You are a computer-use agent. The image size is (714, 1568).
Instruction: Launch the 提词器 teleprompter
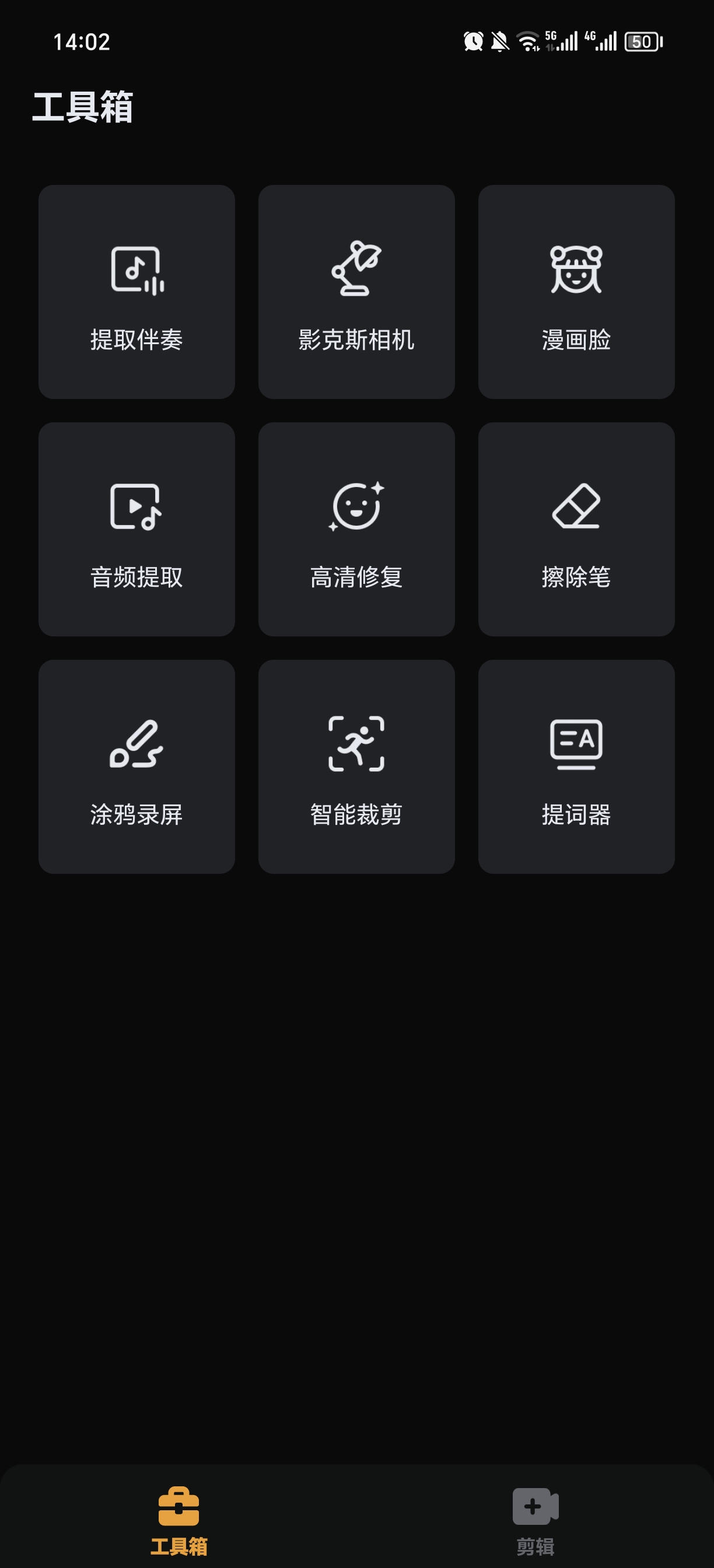coord(576,767)
